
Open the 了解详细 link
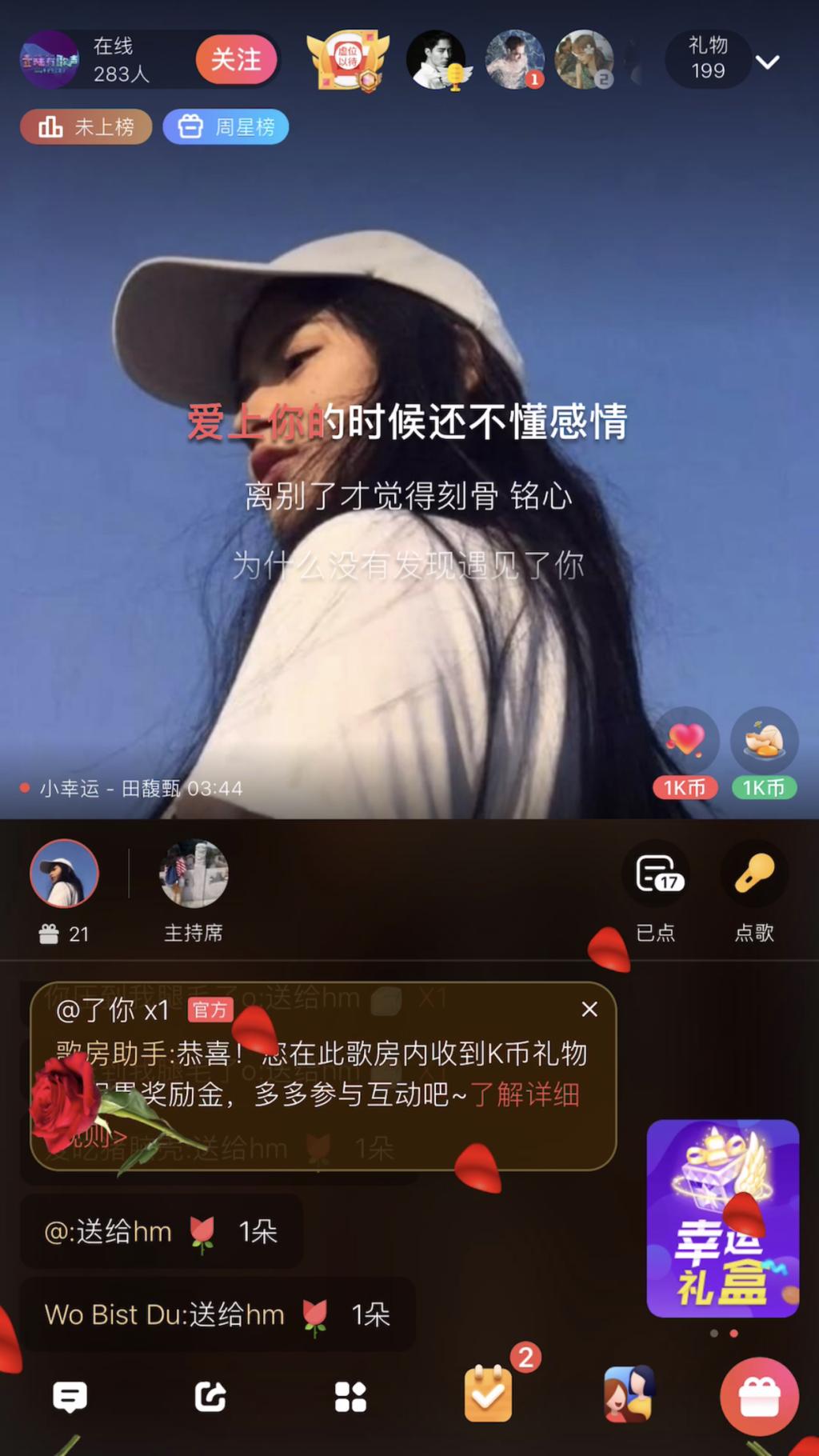tap(525, 1094)
